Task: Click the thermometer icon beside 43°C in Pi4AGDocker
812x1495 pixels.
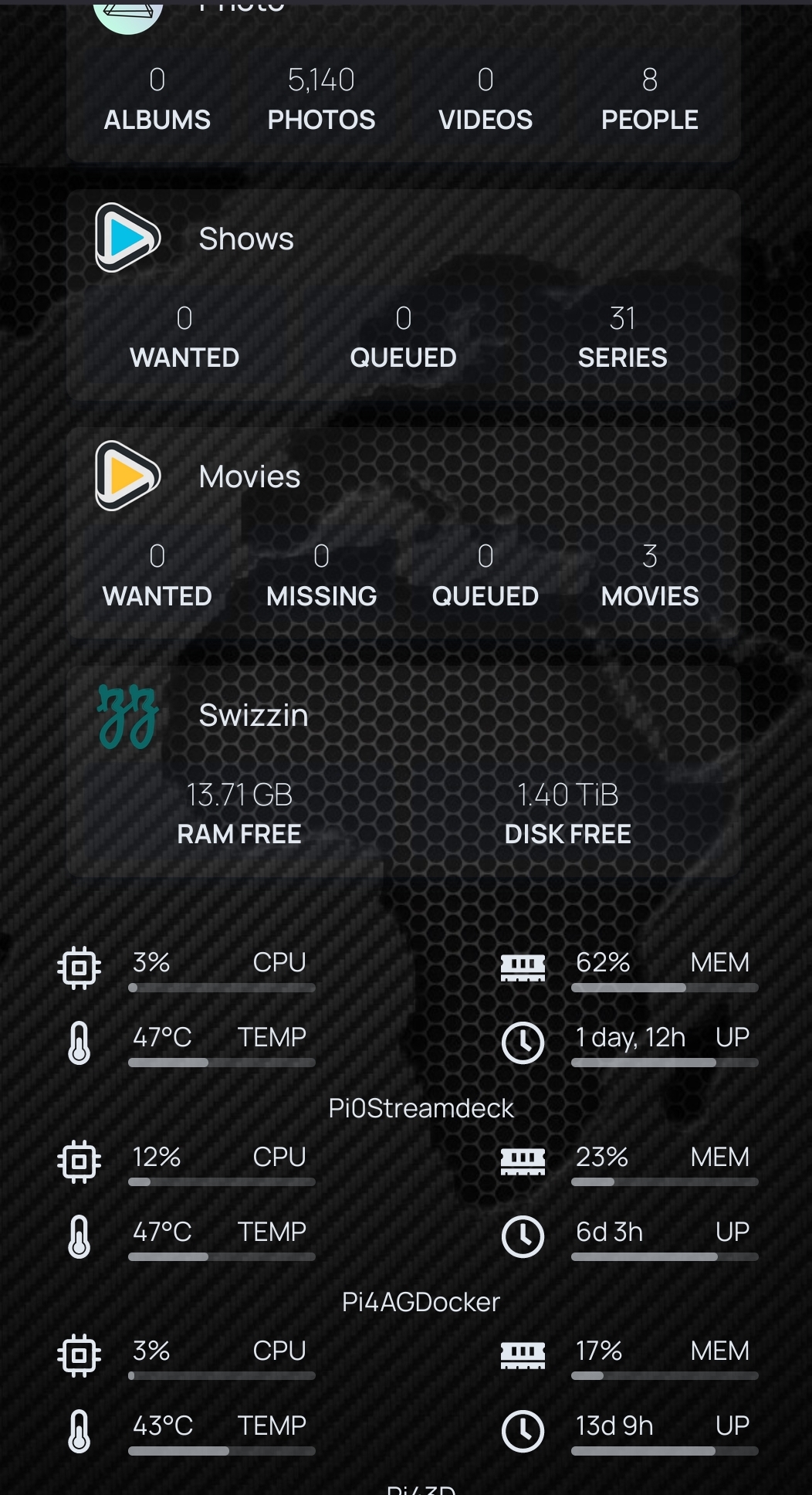Action: [x=79, y=1430]
